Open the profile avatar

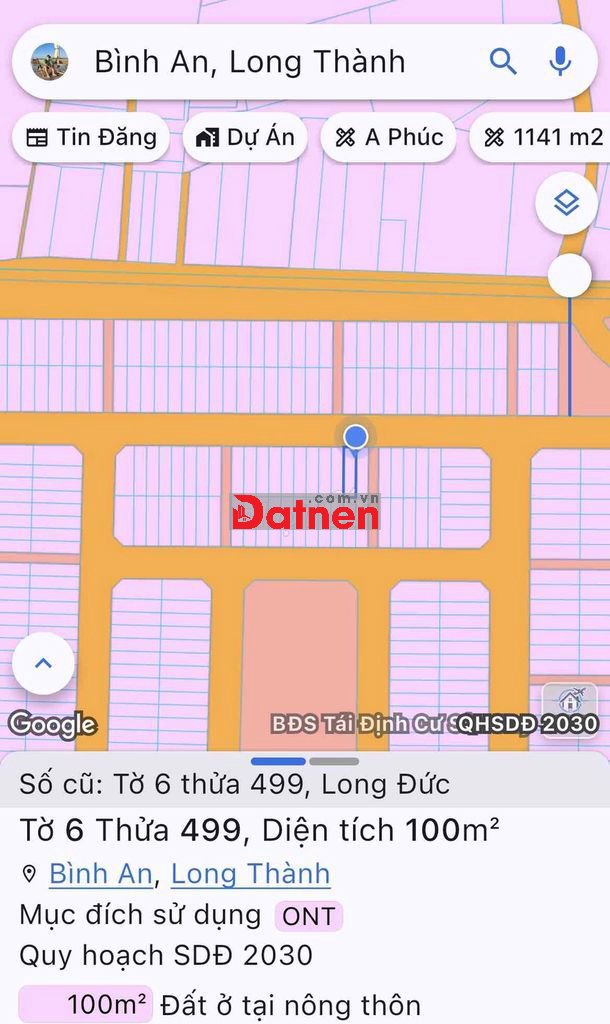click(x=50, y=62)
